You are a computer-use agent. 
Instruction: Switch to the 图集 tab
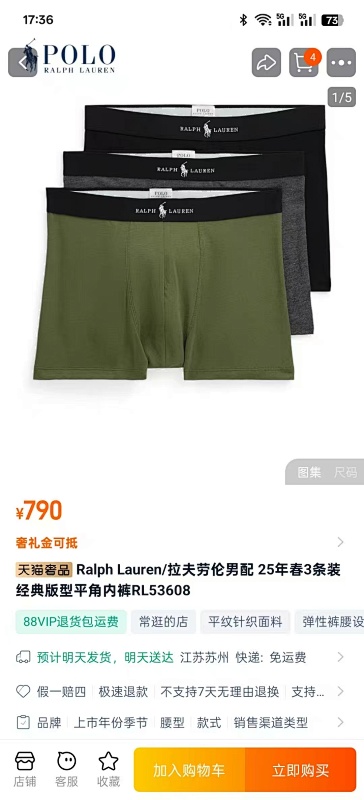309,472
